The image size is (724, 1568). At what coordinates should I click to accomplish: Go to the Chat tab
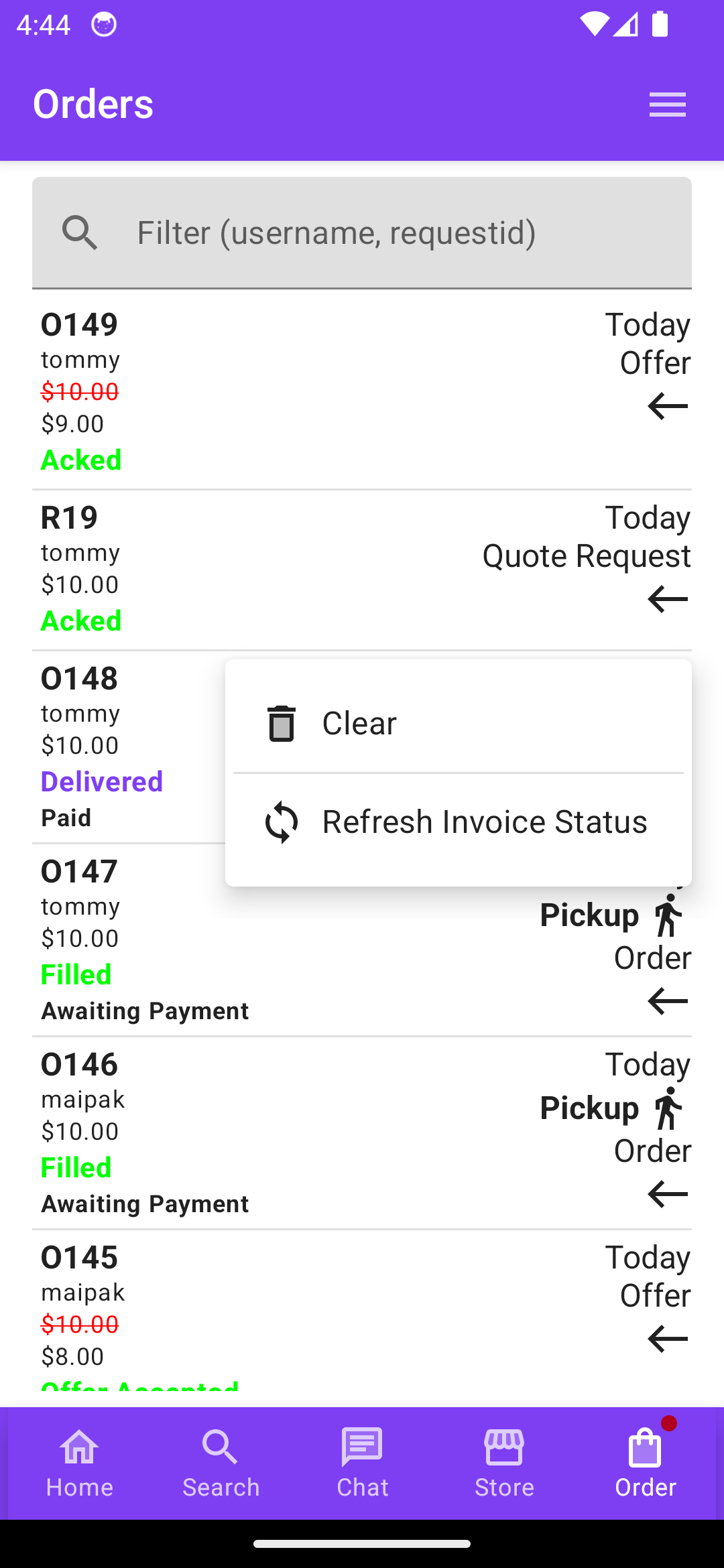(x=362, y=1463)
